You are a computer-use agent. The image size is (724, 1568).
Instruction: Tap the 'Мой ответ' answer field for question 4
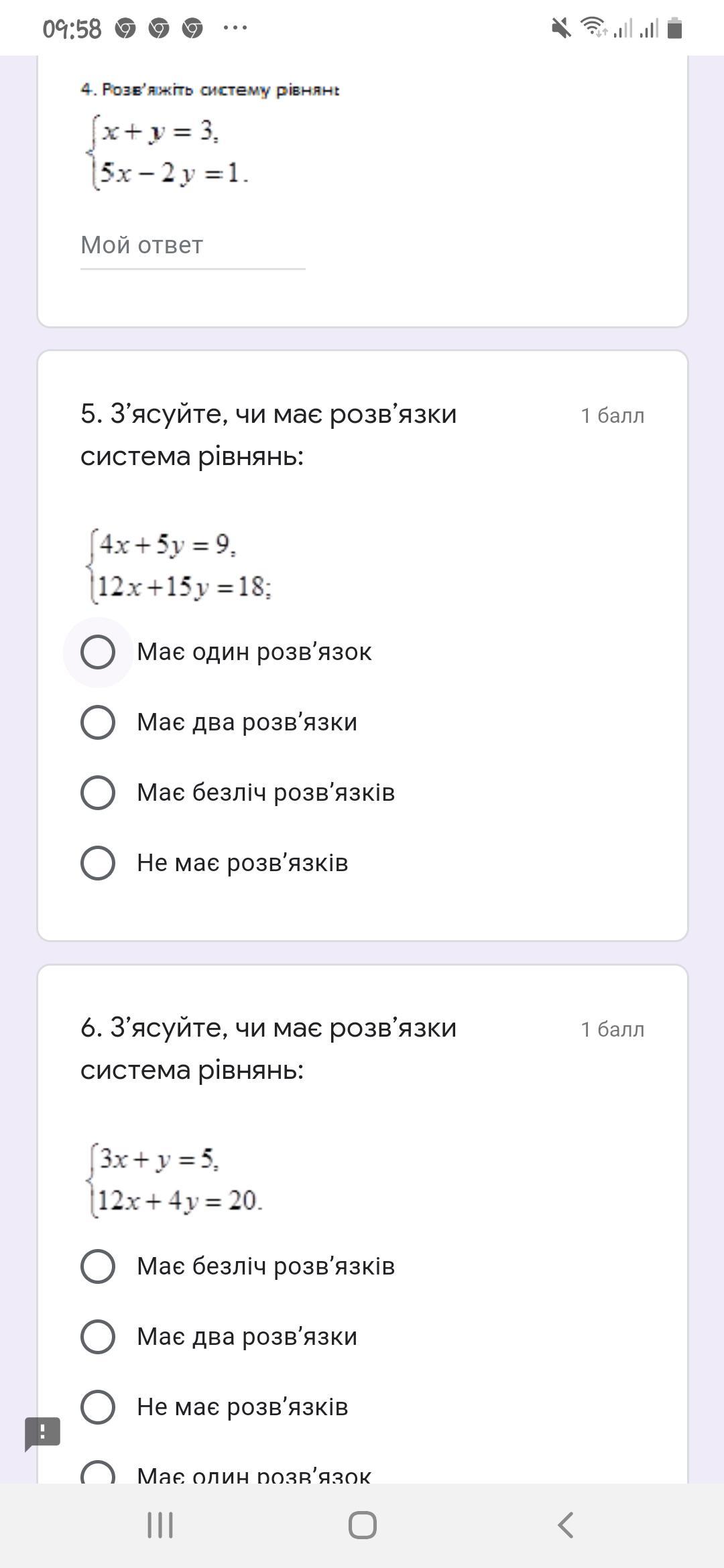pos(192,246)
